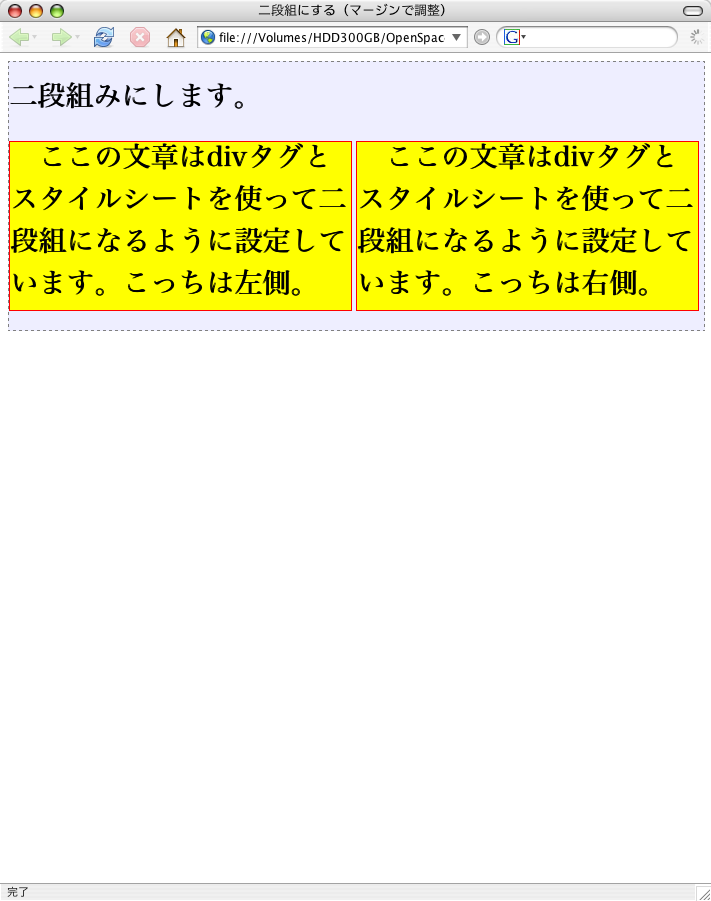Focus the Google search box

click(x=600, y=37)
